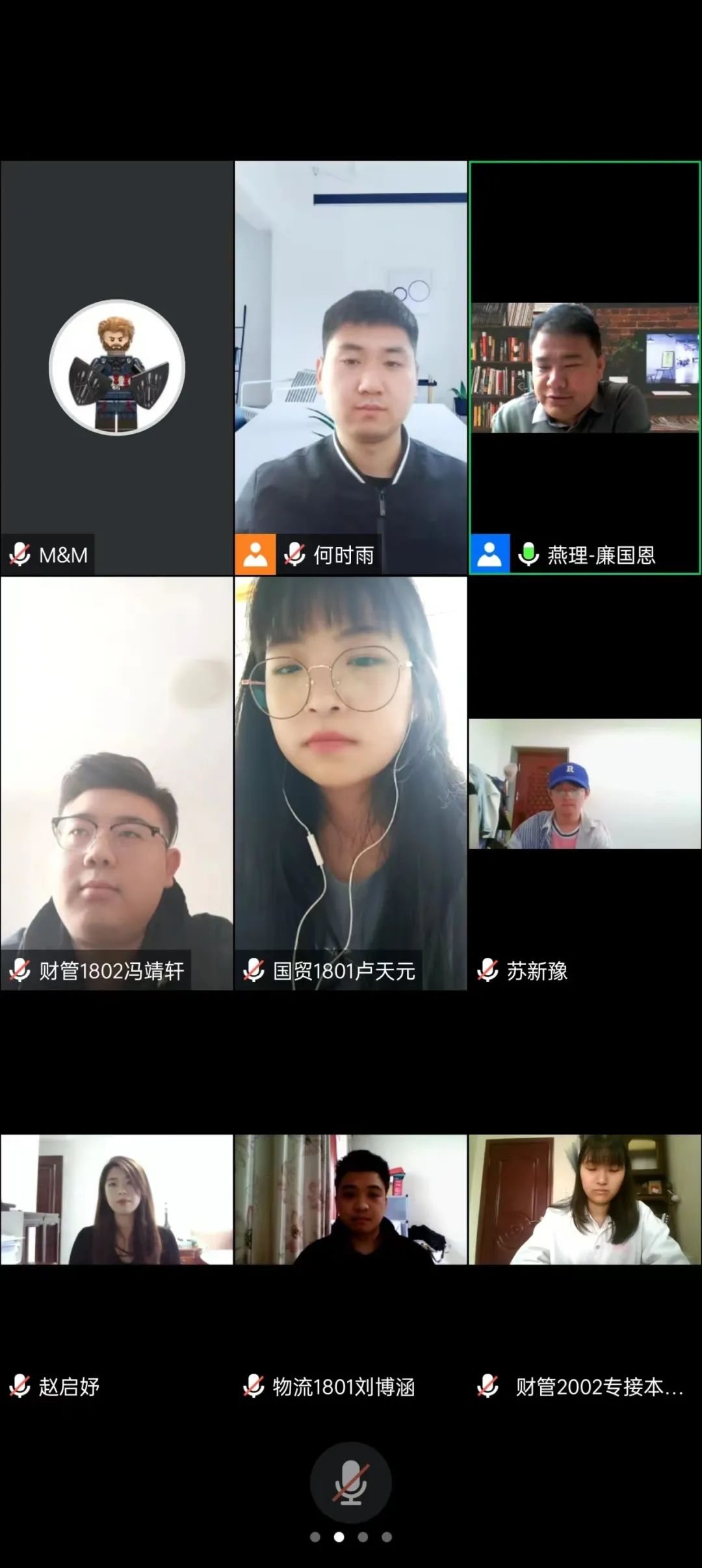
Task: Select 国贸1801卢天元's video tile
Action: (350, 783)
